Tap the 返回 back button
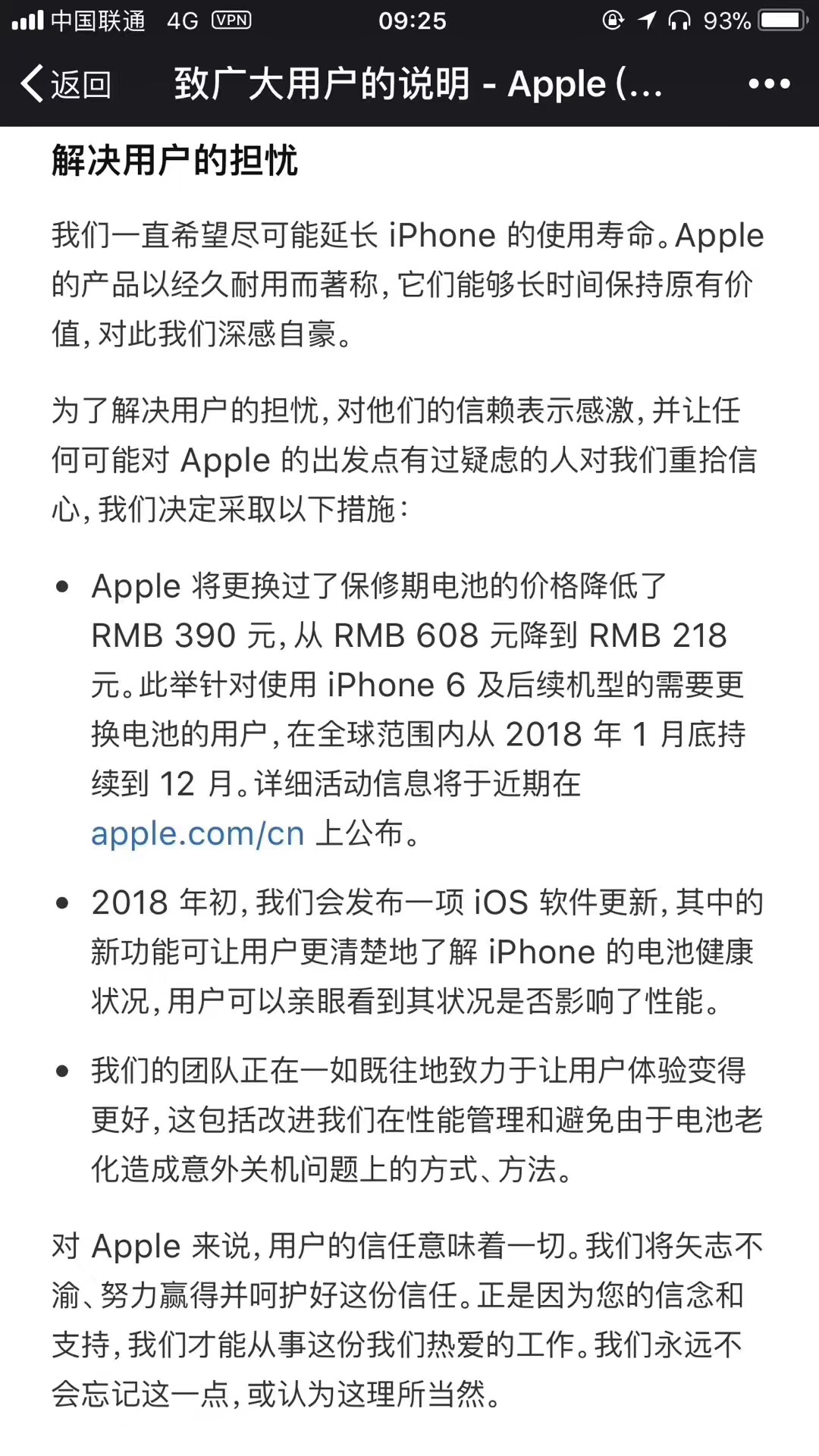 66,83
